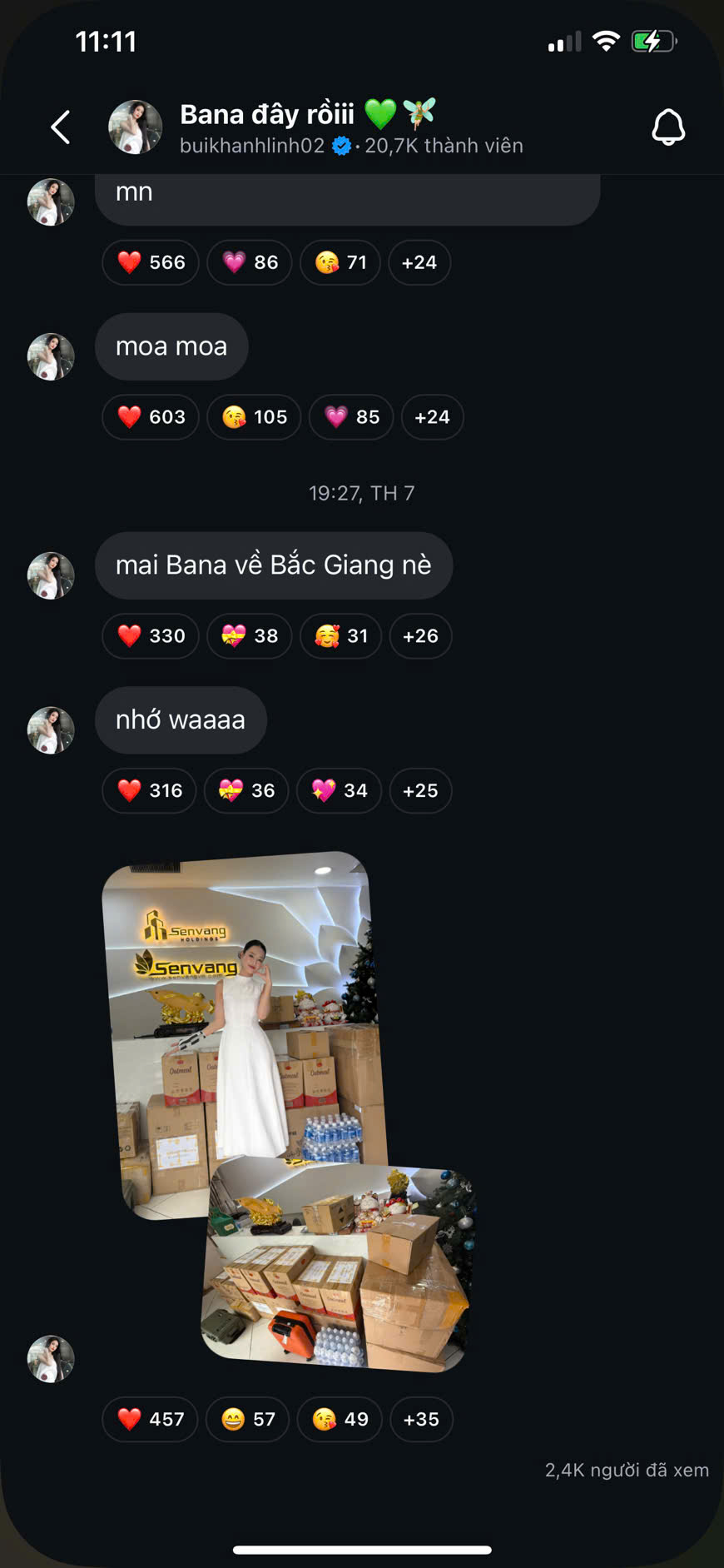
Task: Go back from the Bana channel
Action: (x=61, y=127)
